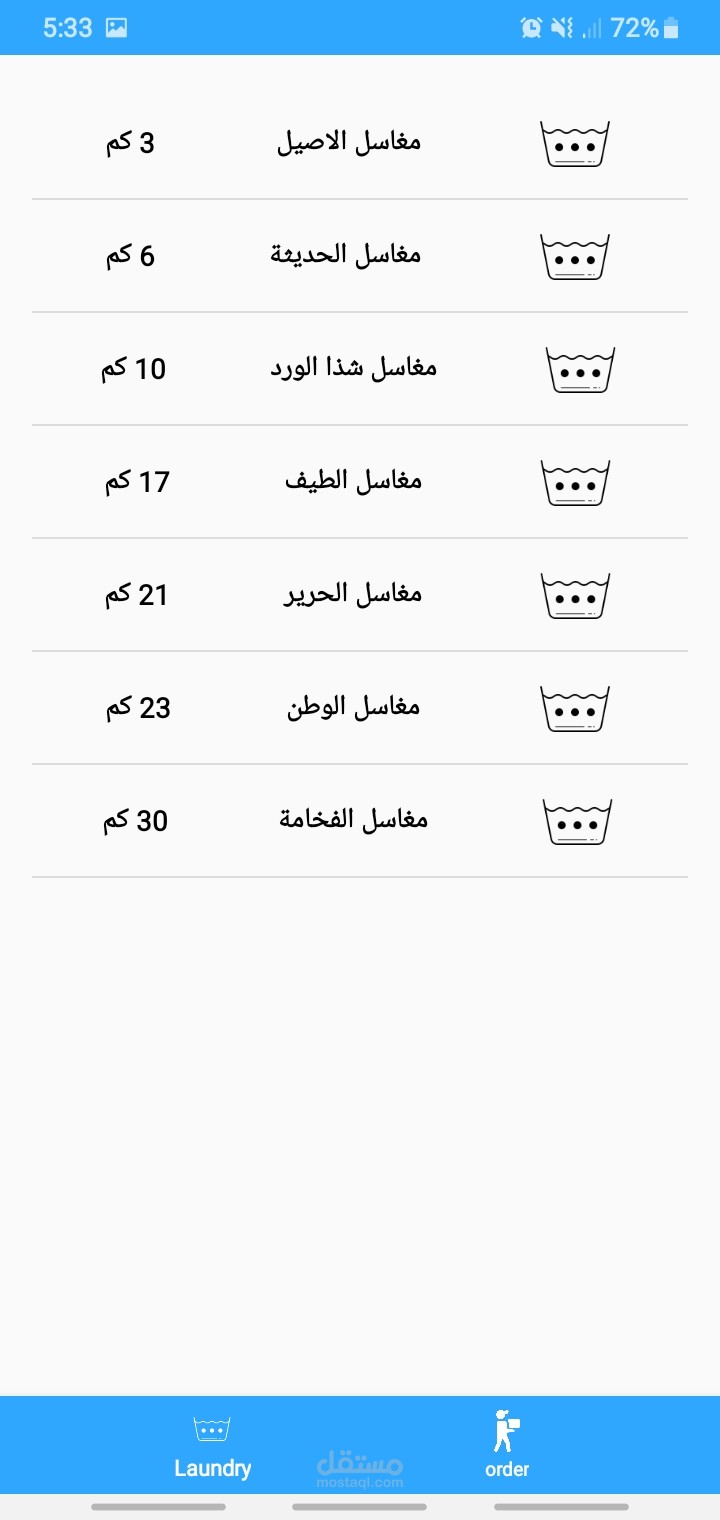This screenshot has width=720, height=1520.
Task: Select the مغاسل الوطن row
Action: pos(353,708)
